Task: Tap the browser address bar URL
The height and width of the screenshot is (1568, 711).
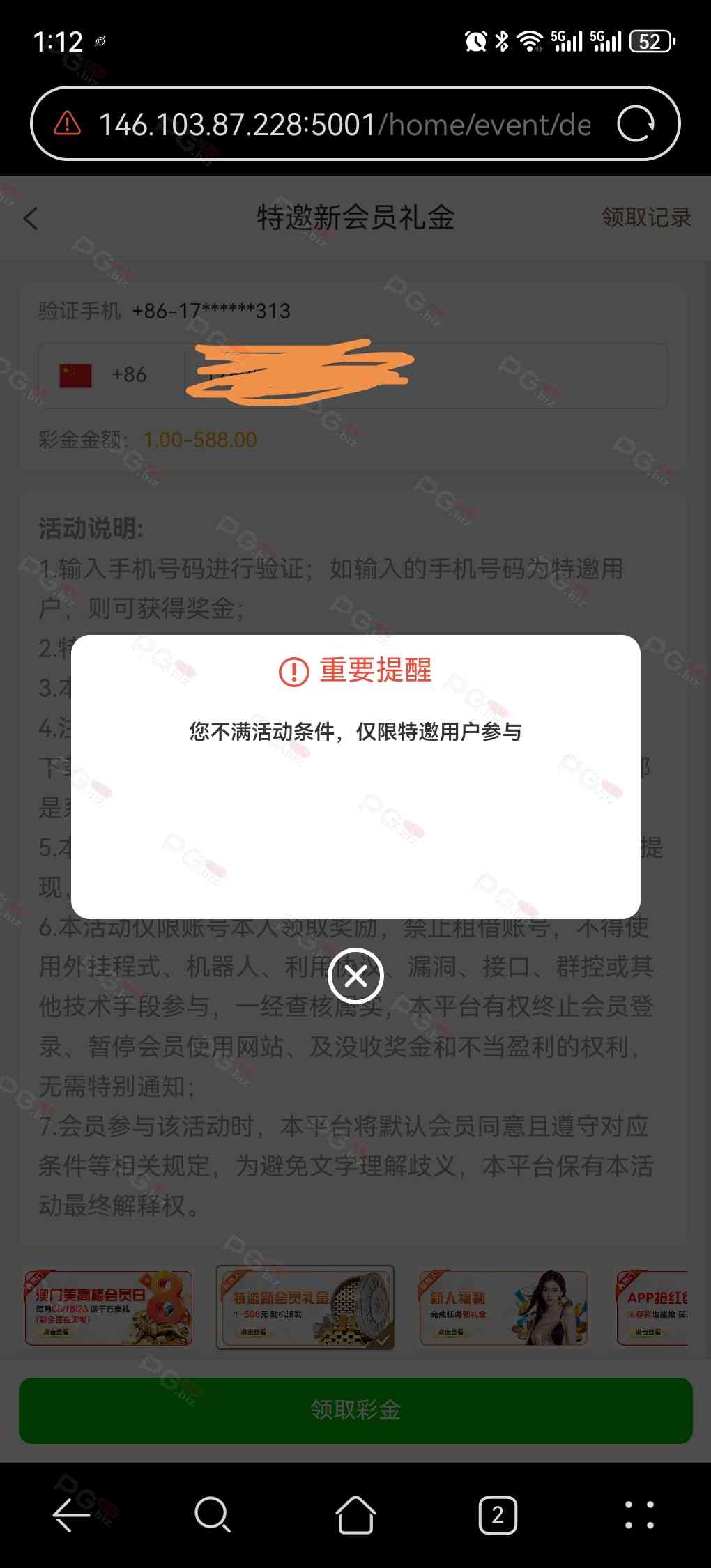Action: pos(345,125)
